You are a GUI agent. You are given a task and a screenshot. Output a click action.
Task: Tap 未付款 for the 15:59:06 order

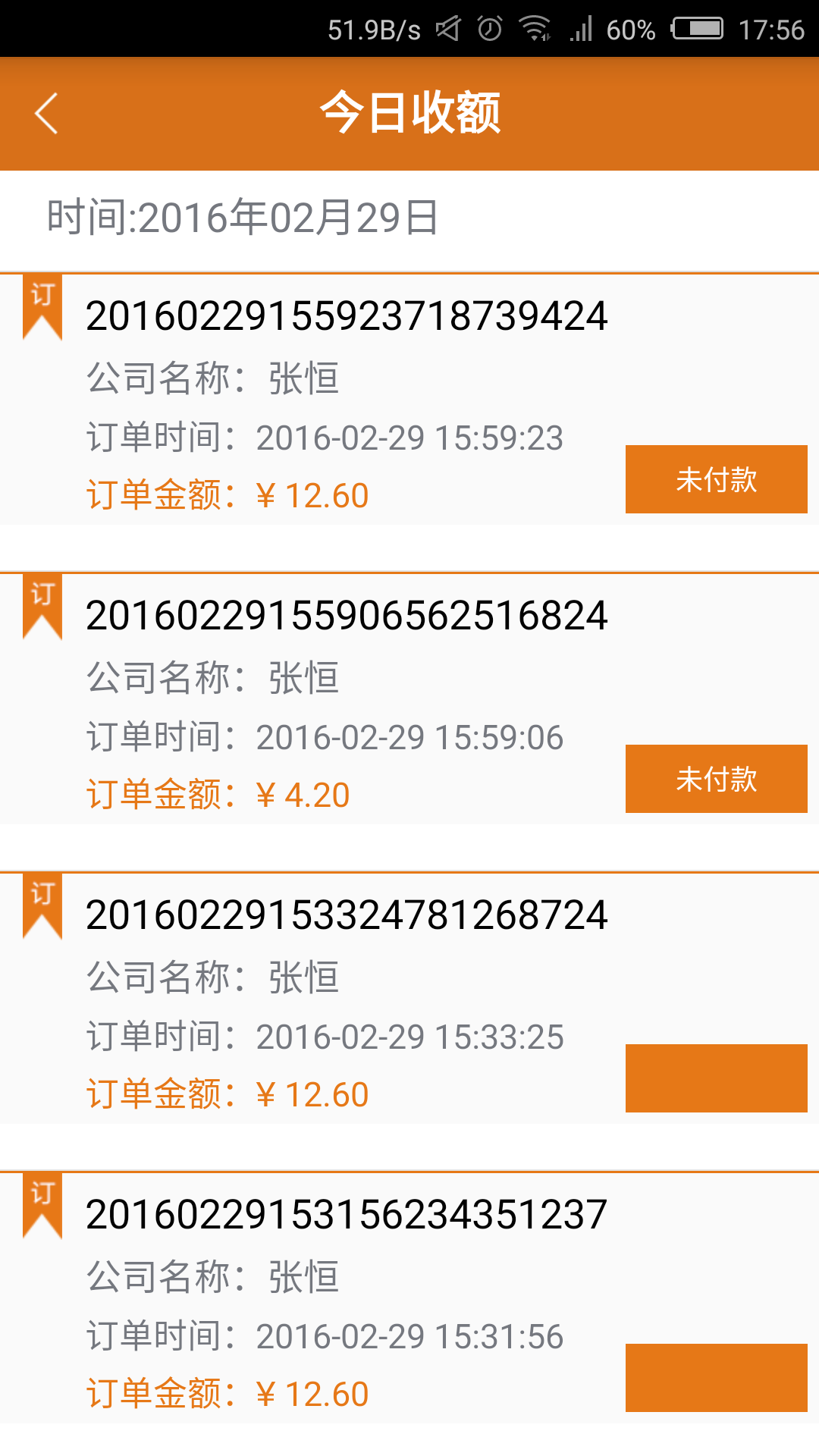click(716, 779)
